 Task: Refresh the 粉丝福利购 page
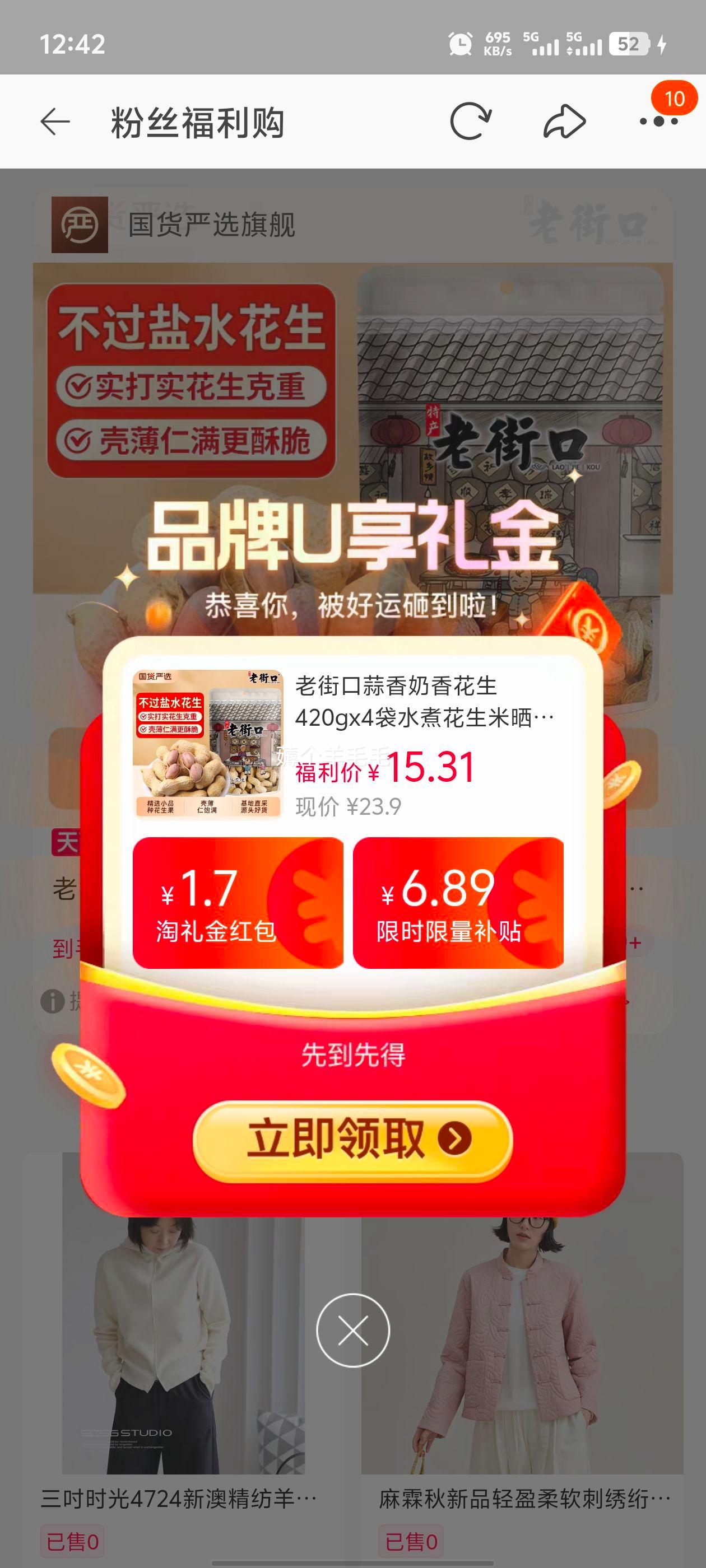coord(470,122)
